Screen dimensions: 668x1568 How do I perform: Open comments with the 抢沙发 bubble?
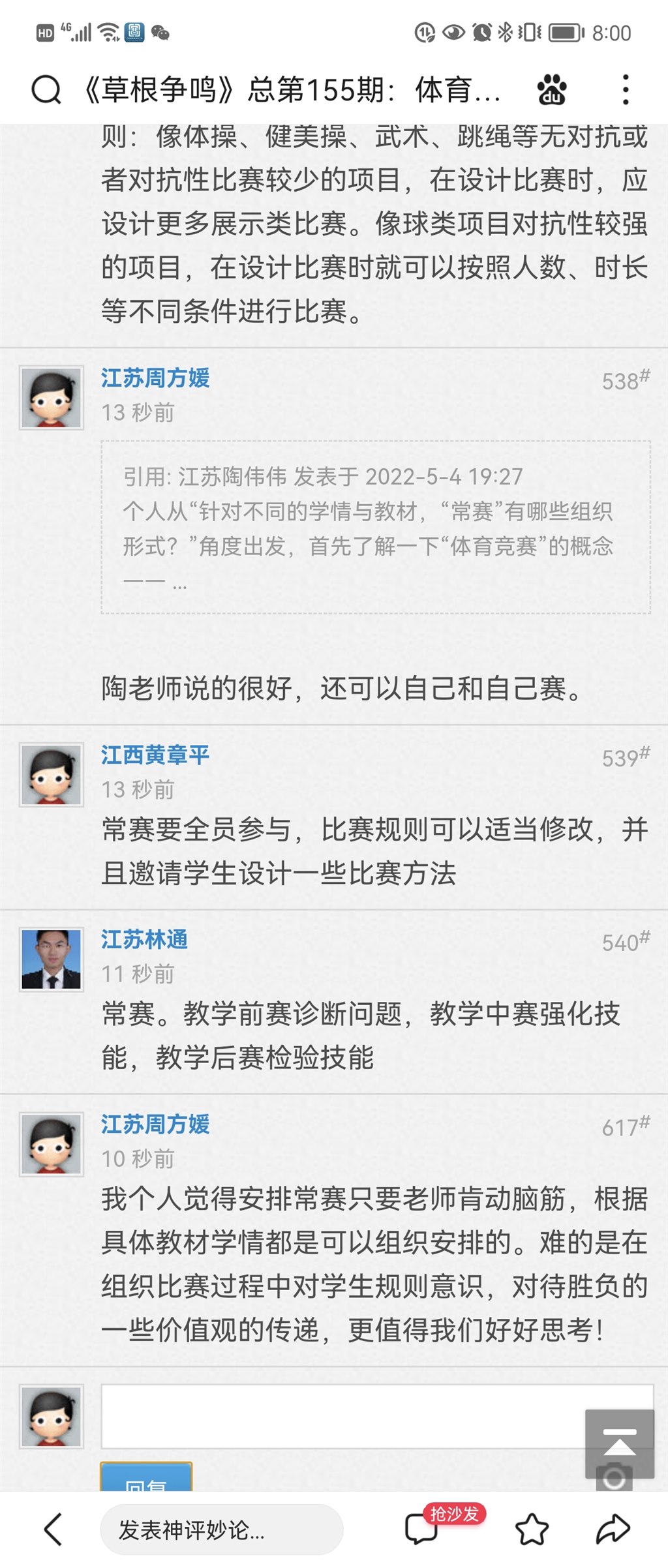pos(423,1528)
